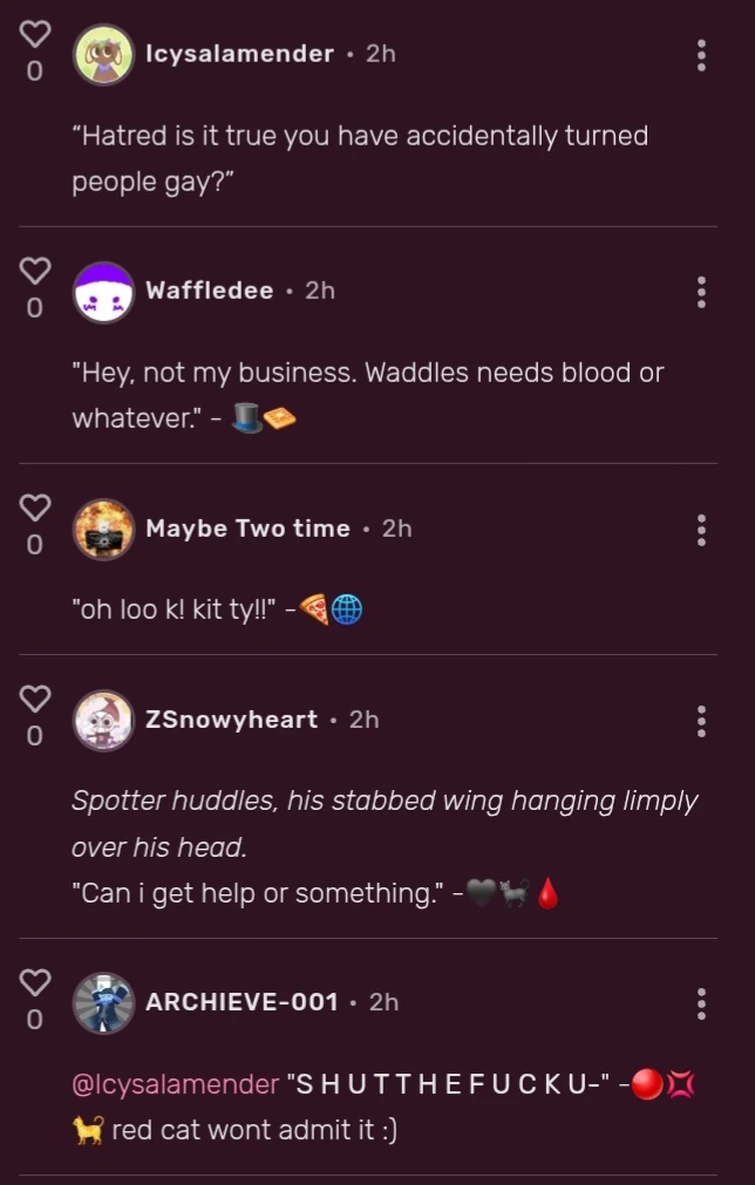This screenshot has width=755, height=1185.
Task: Follow the @Icysalamender mention link
Action: pos(175,1084)
